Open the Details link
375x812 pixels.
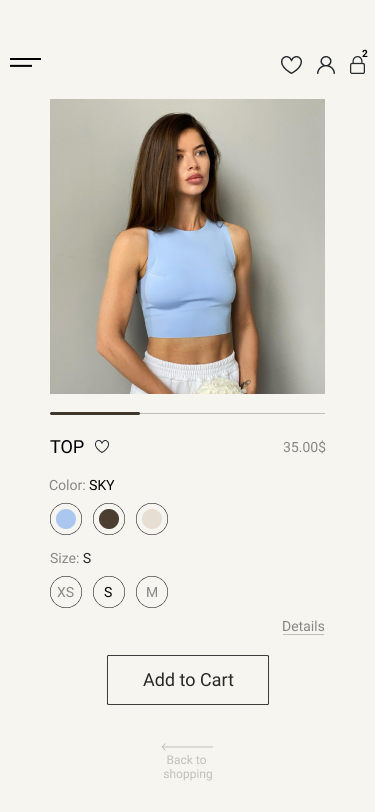pyautogui.click(x=303, y=627)
